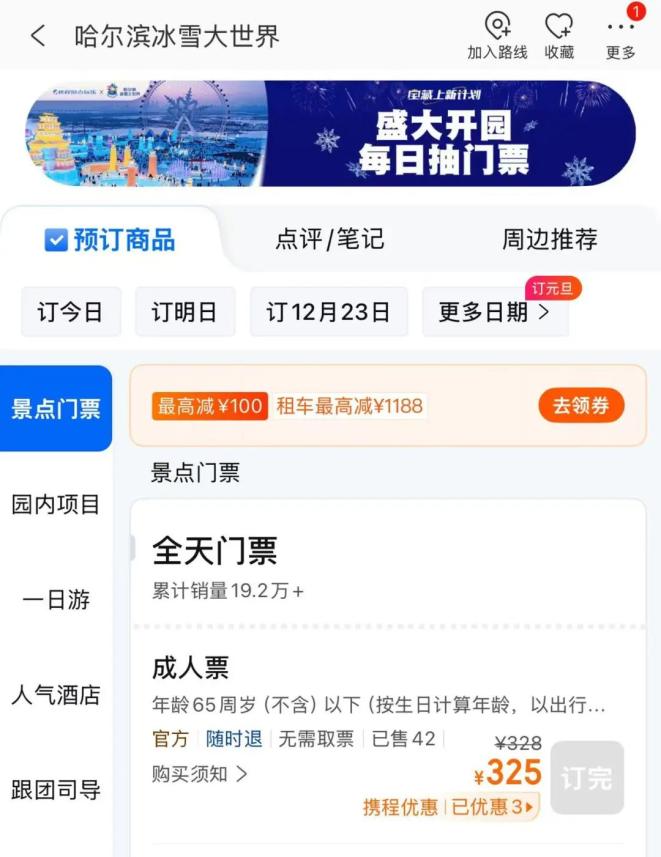
Task: Open the 跟团司导 category
Action: coord(56,791)
